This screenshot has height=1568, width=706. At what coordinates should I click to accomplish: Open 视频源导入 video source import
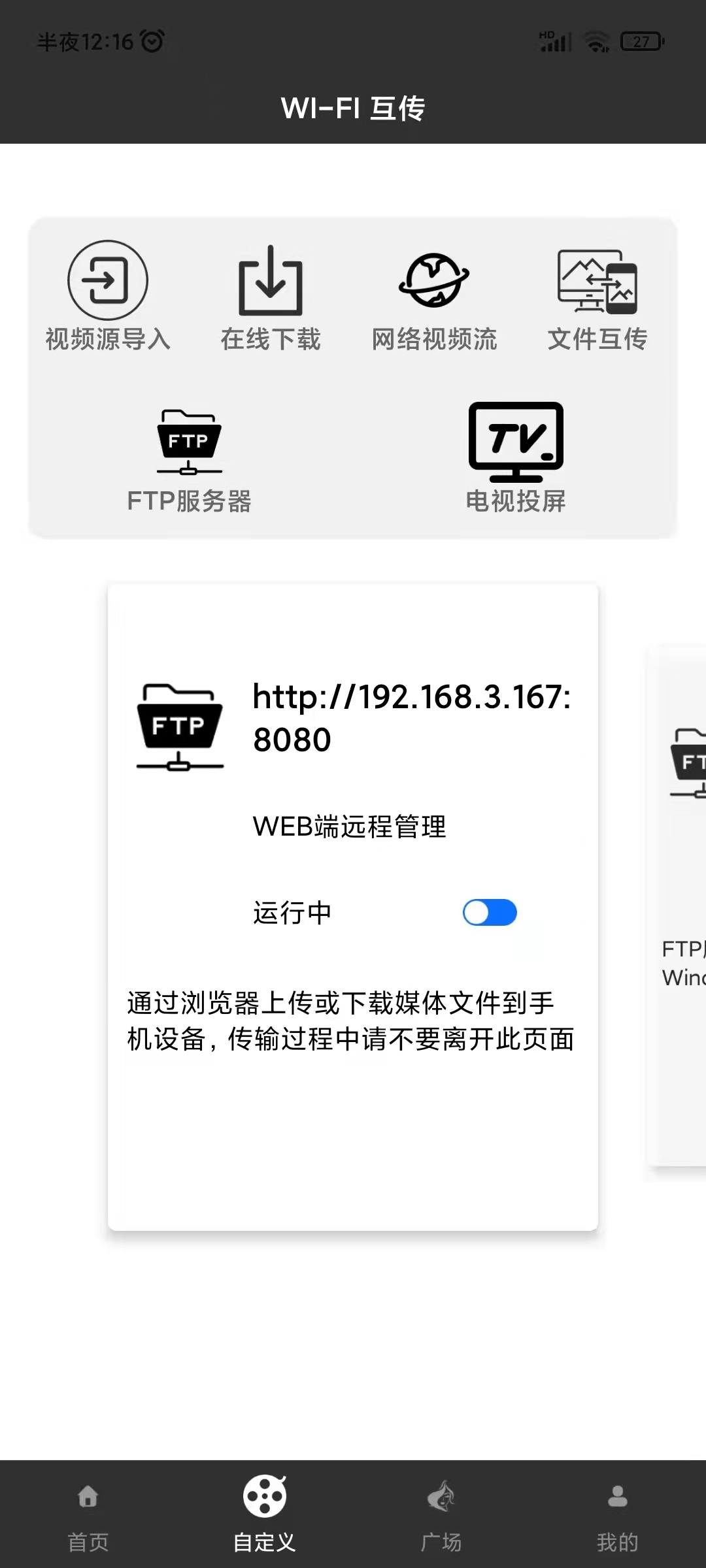(x=108, y=297)
